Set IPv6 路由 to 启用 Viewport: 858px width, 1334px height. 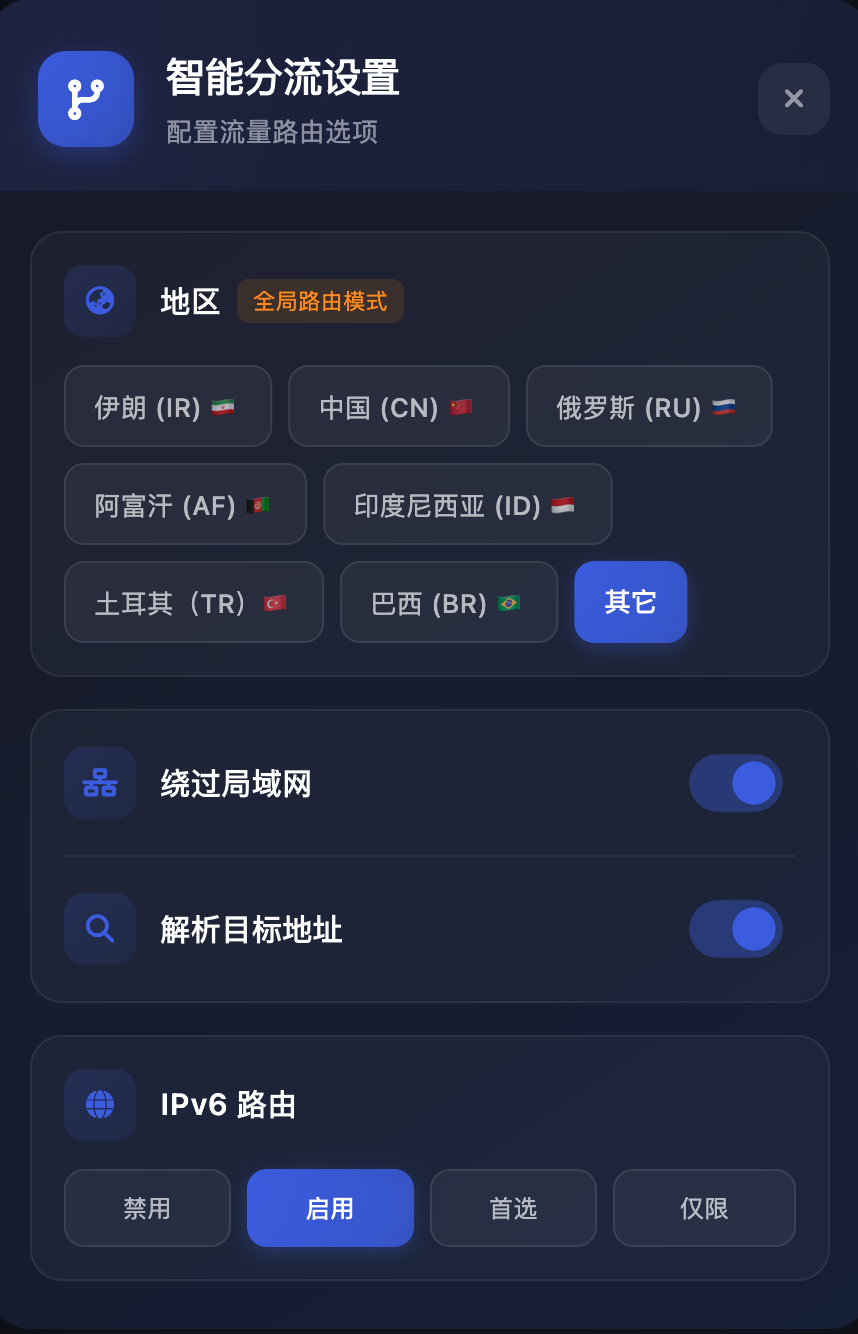330,1208
